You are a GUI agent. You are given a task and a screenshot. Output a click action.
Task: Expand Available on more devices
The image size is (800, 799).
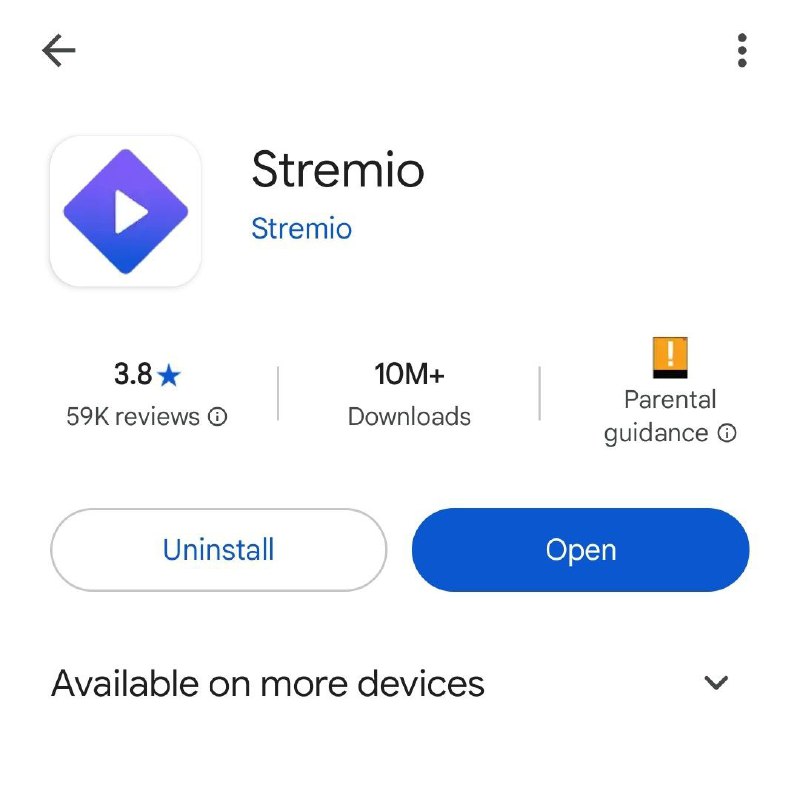click(715, 683)
